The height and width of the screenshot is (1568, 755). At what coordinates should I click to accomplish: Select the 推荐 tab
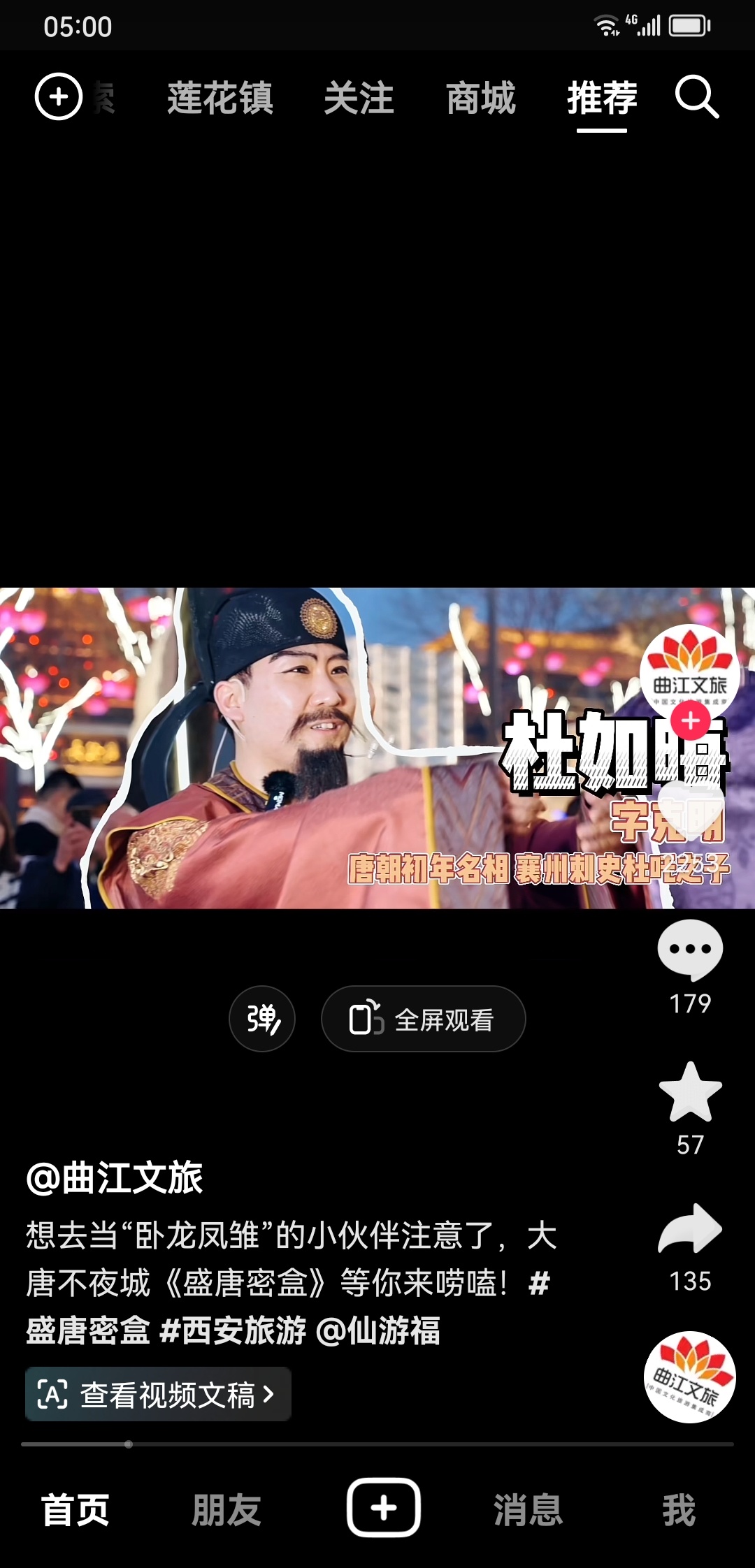point(602,98)
